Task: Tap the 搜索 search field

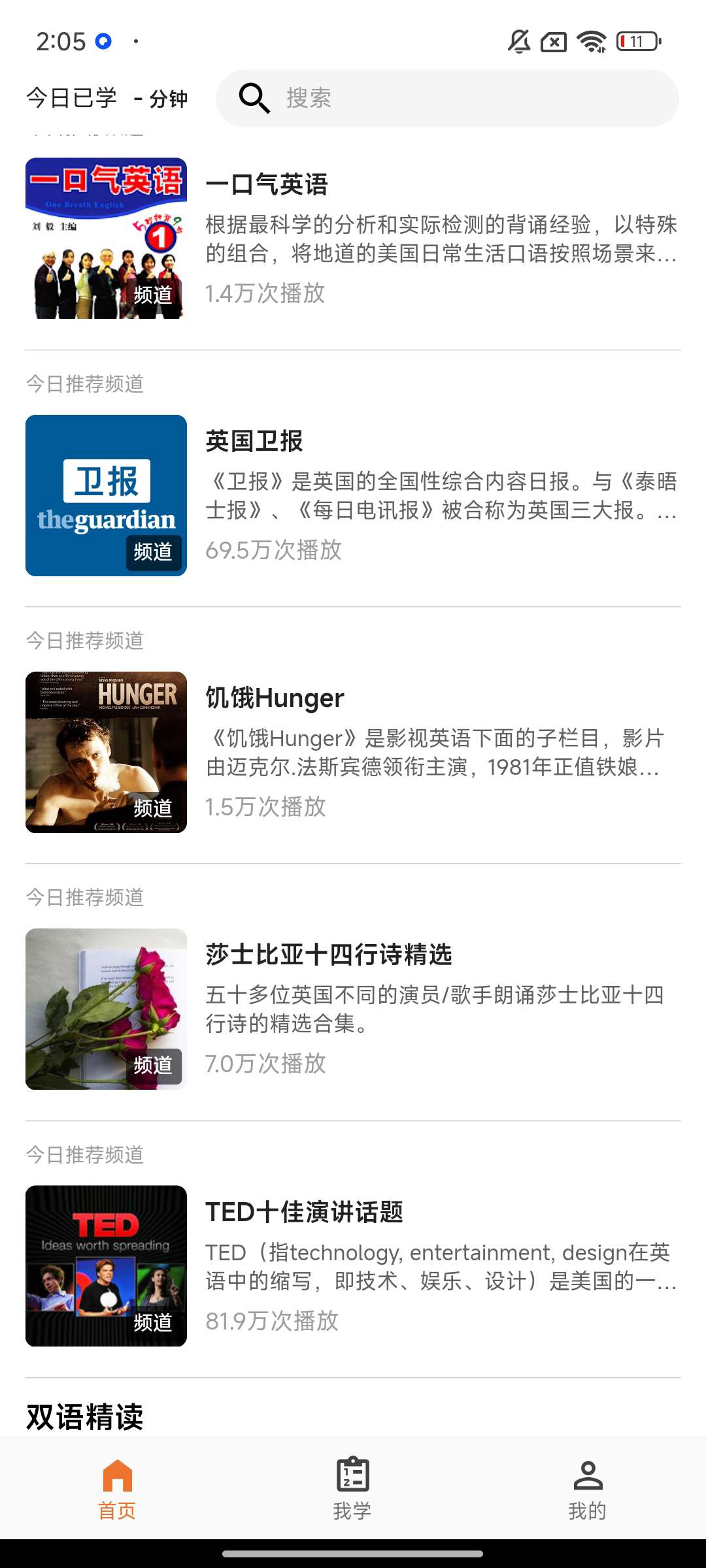Action: [447, 99]
